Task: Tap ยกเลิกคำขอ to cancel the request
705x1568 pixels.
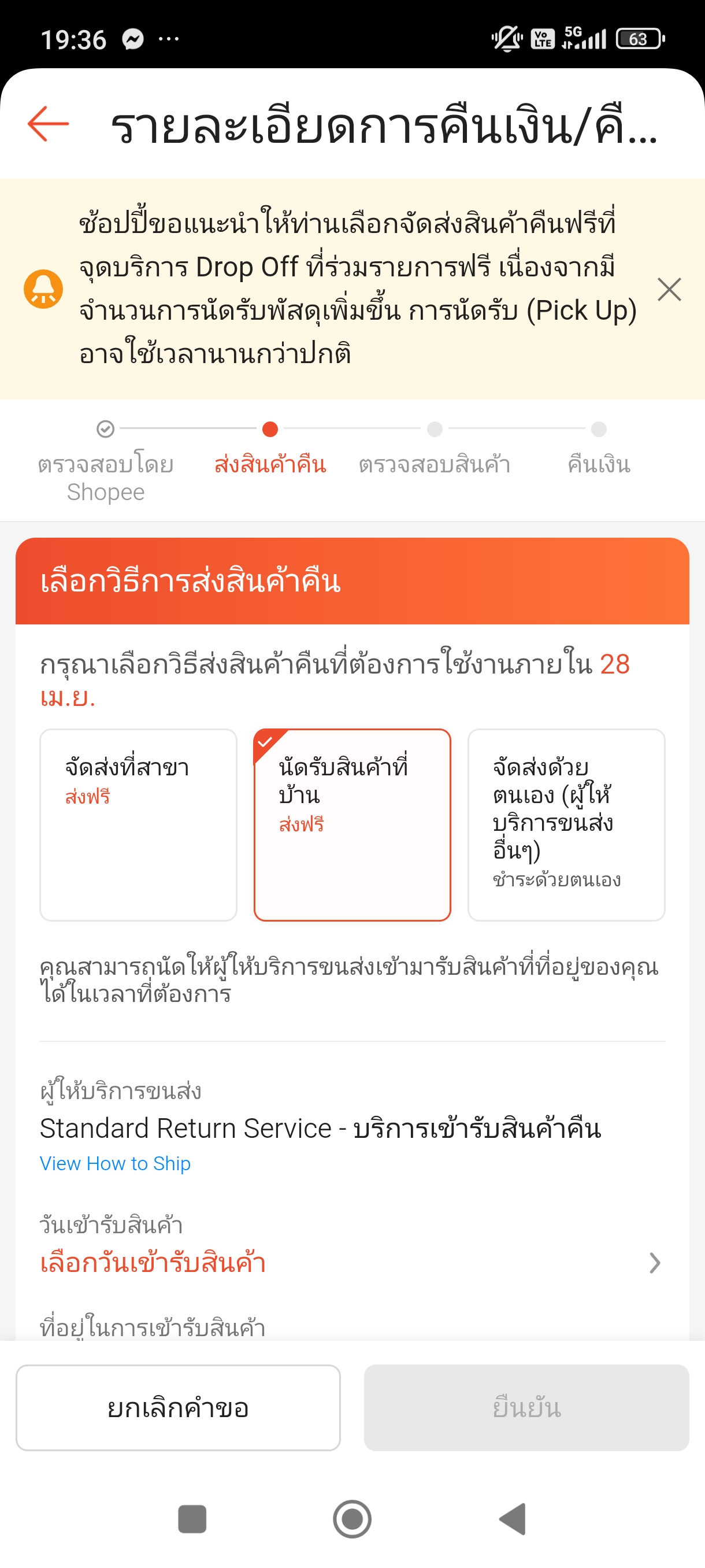Action: pos(178,1407)
